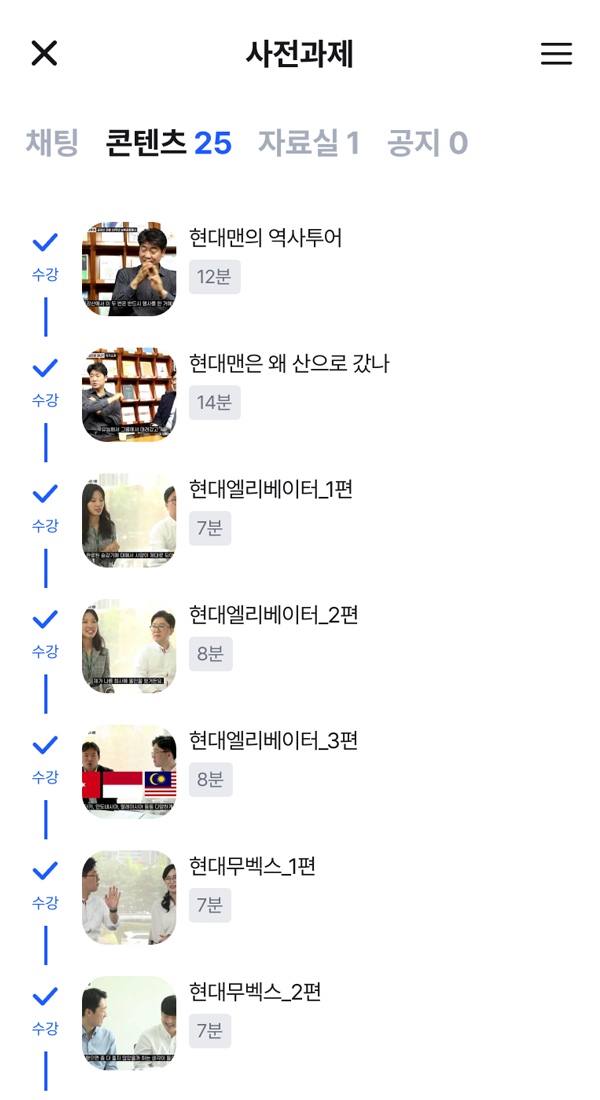Switch to the 채팅 tab
600x1100 pixels.
(x=52, y=143)
